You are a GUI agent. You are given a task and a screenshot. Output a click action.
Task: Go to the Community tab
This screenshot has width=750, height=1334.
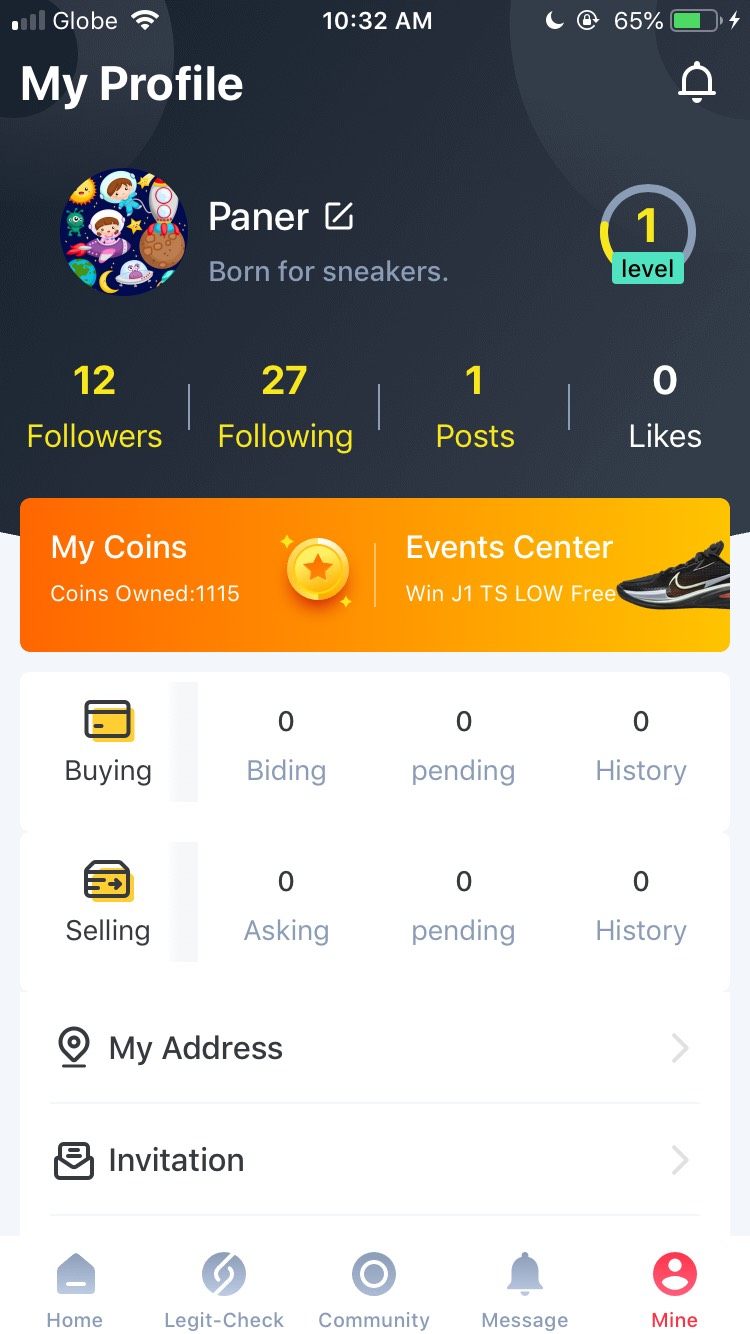pos(374,1288)
